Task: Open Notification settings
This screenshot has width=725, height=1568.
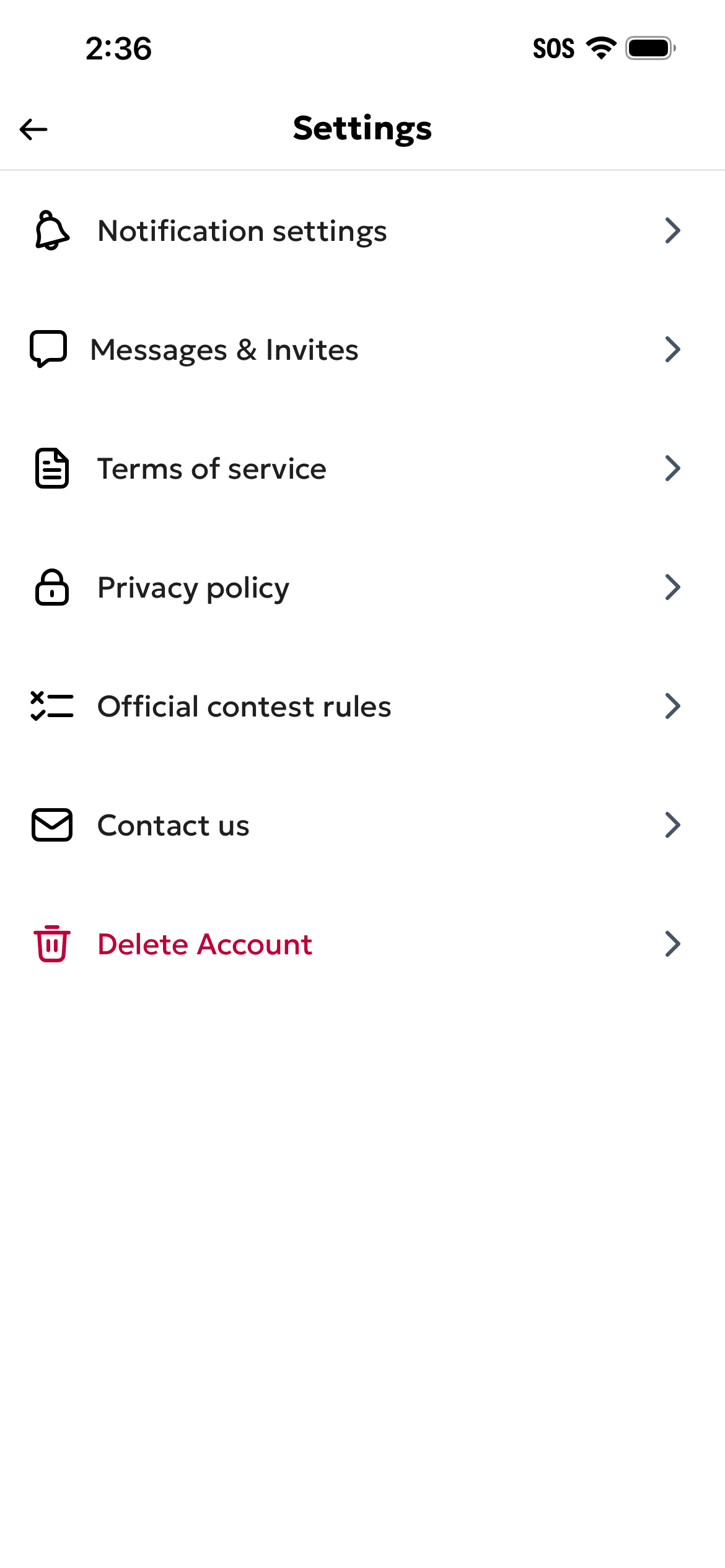Action: pos(242,230)
